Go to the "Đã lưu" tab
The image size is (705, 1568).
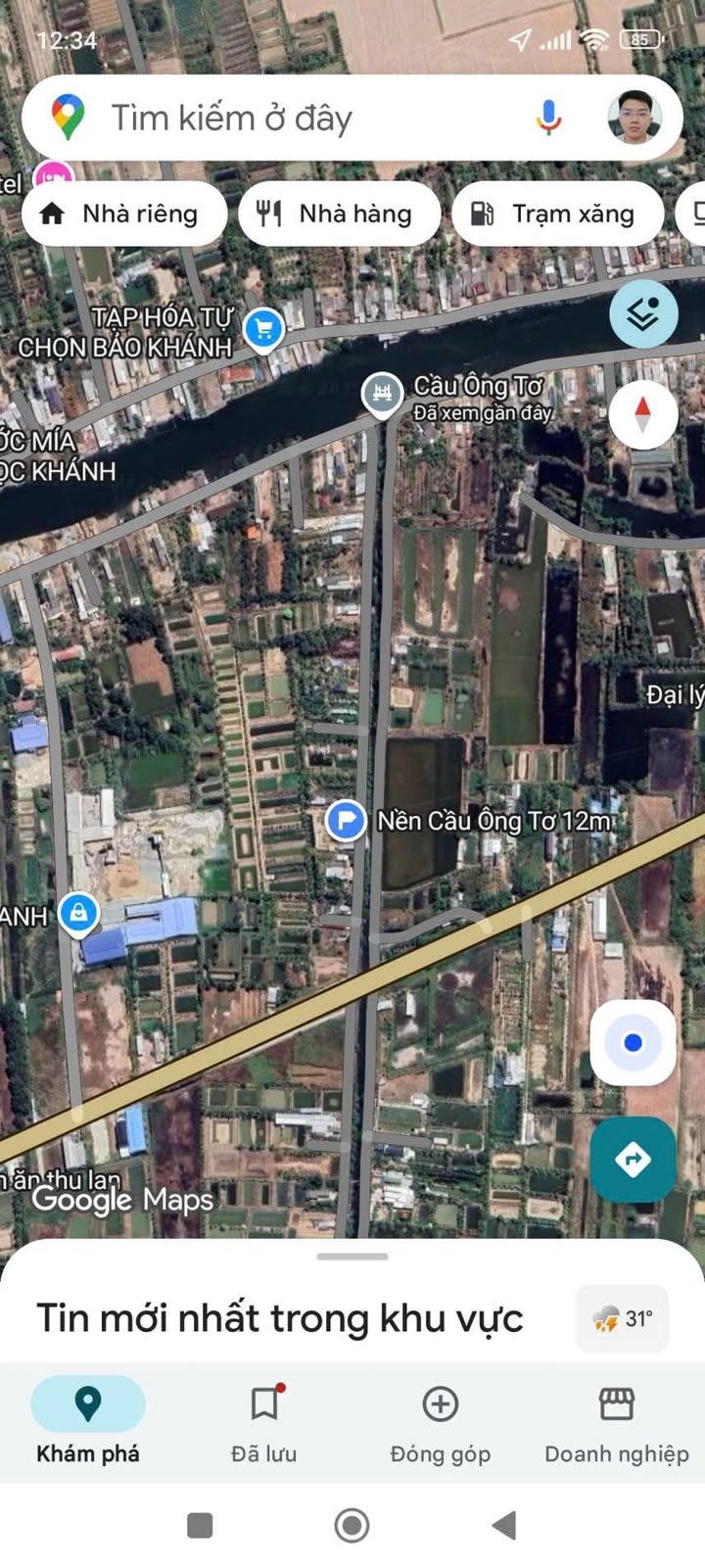tap(263, 1419)
